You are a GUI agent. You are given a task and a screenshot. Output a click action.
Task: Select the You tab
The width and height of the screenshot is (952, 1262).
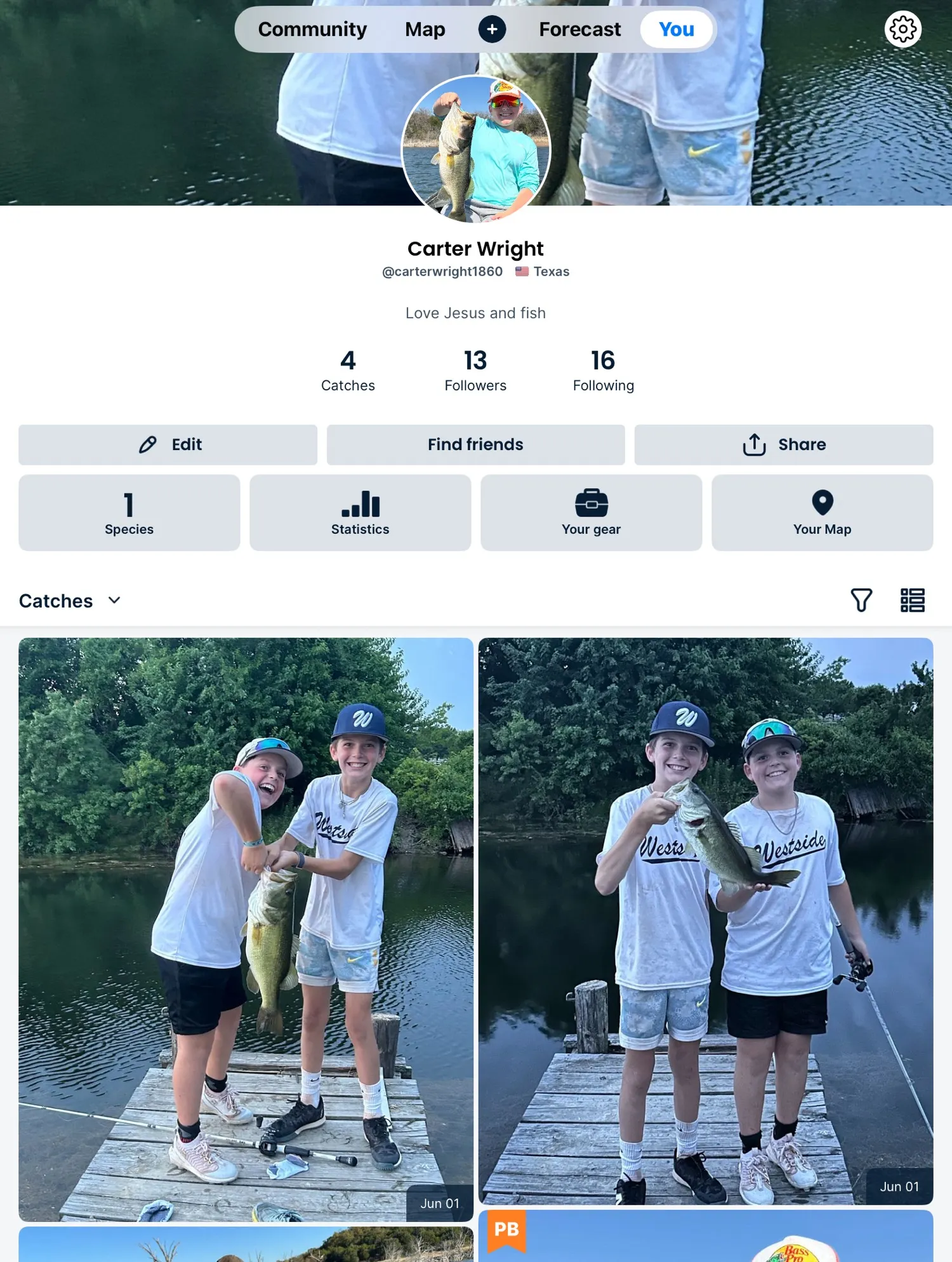click(676, 29)
